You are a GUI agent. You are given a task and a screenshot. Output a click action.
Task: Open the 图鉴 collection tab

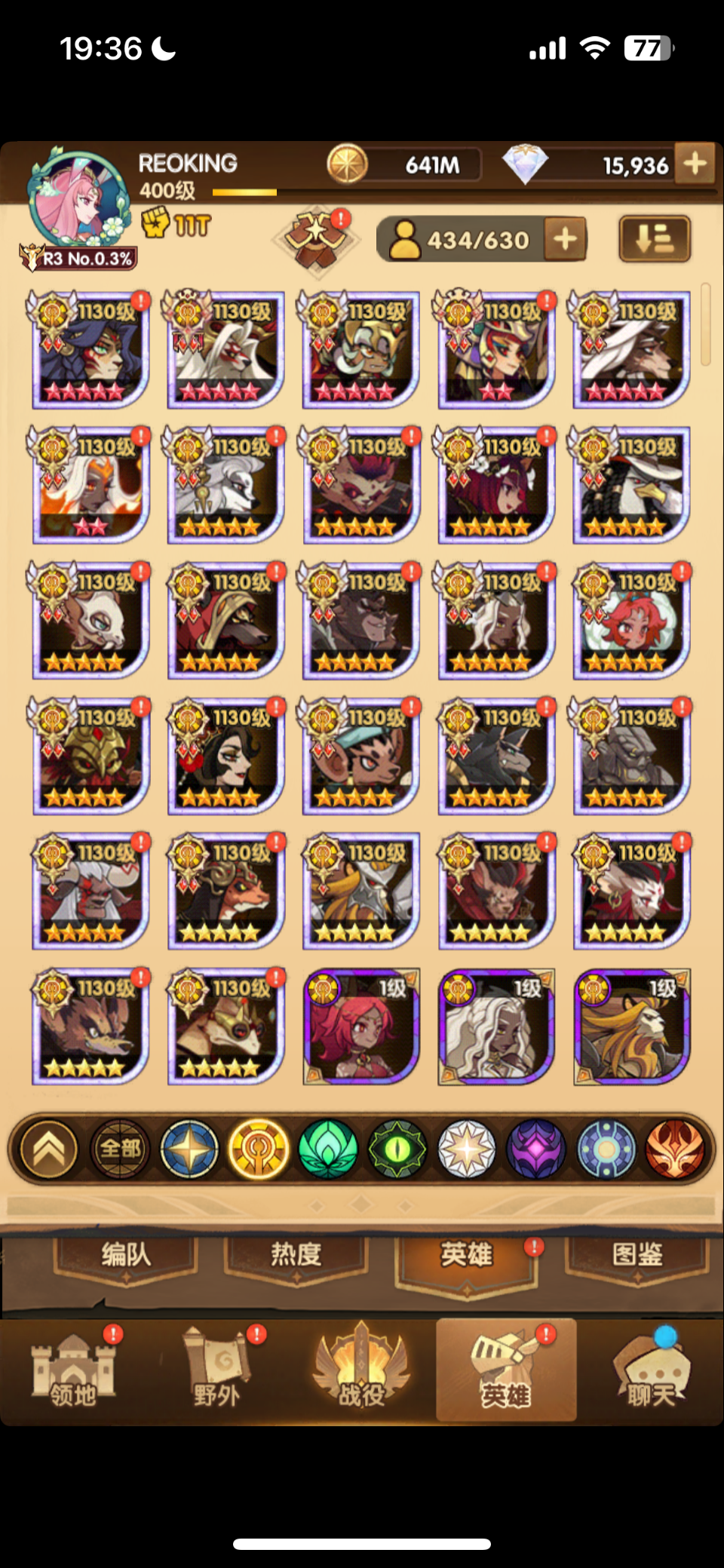[x=637, y=1256]
